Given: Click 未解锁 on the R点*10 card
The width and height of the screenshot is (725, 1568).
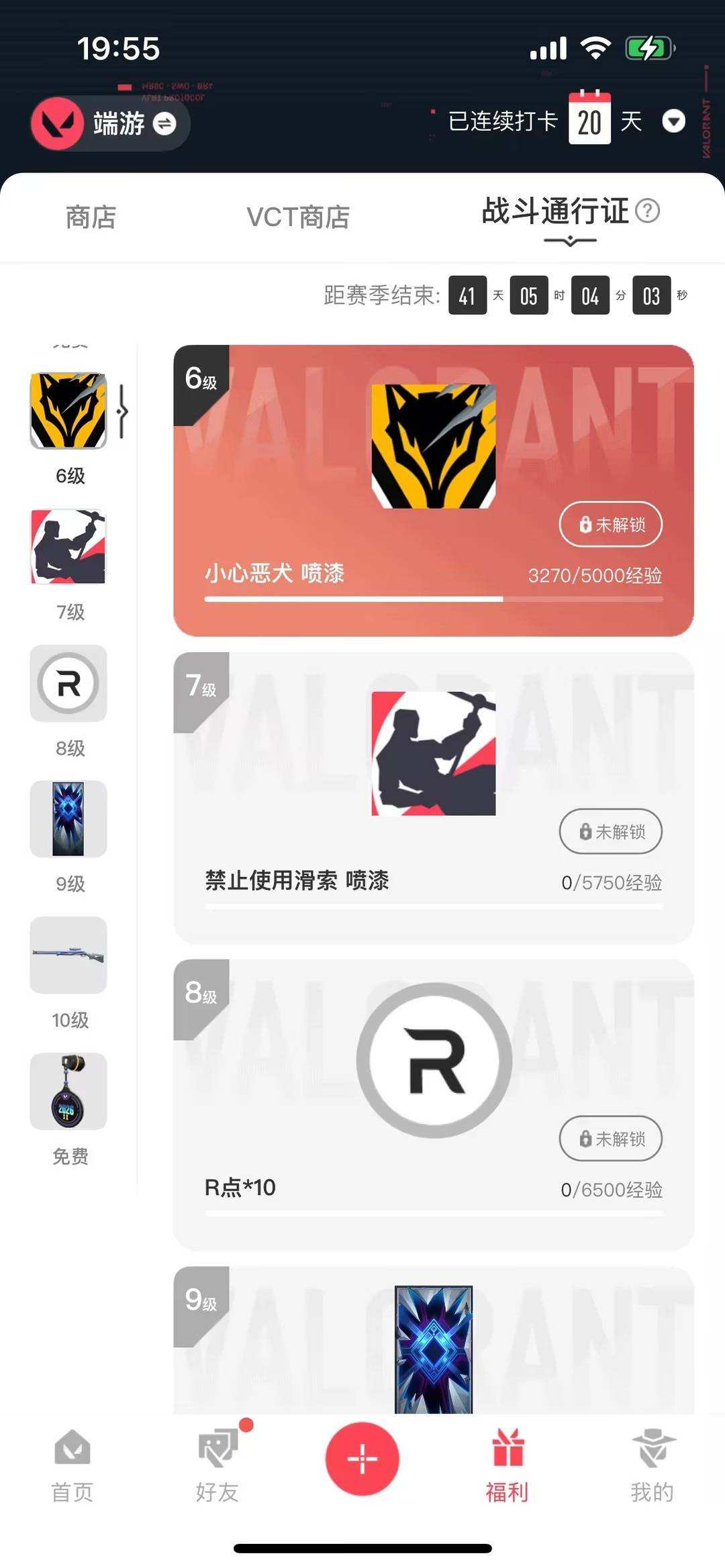Looking at the screenshot, I should 610,1139.
